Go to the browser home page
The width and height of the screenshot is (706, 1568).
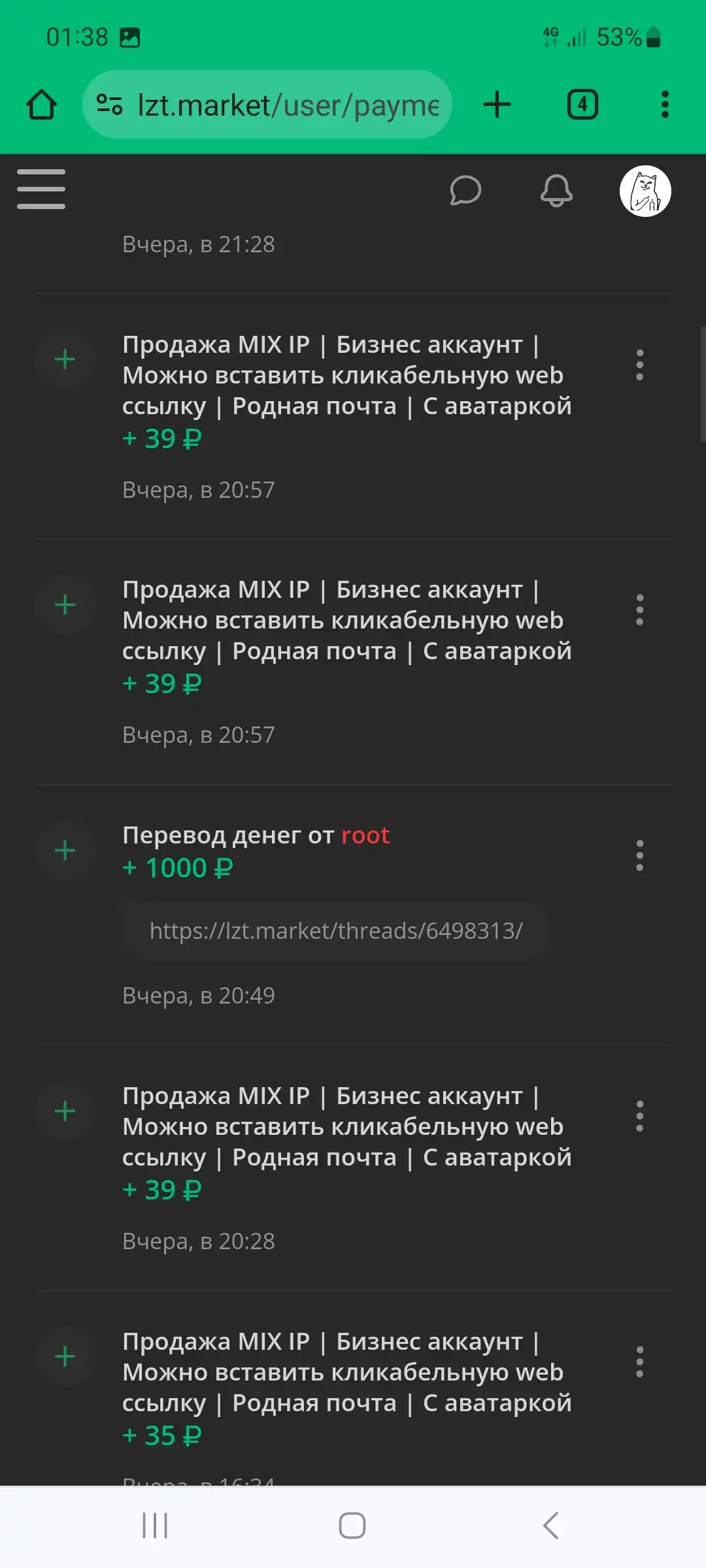click(41, 105)
